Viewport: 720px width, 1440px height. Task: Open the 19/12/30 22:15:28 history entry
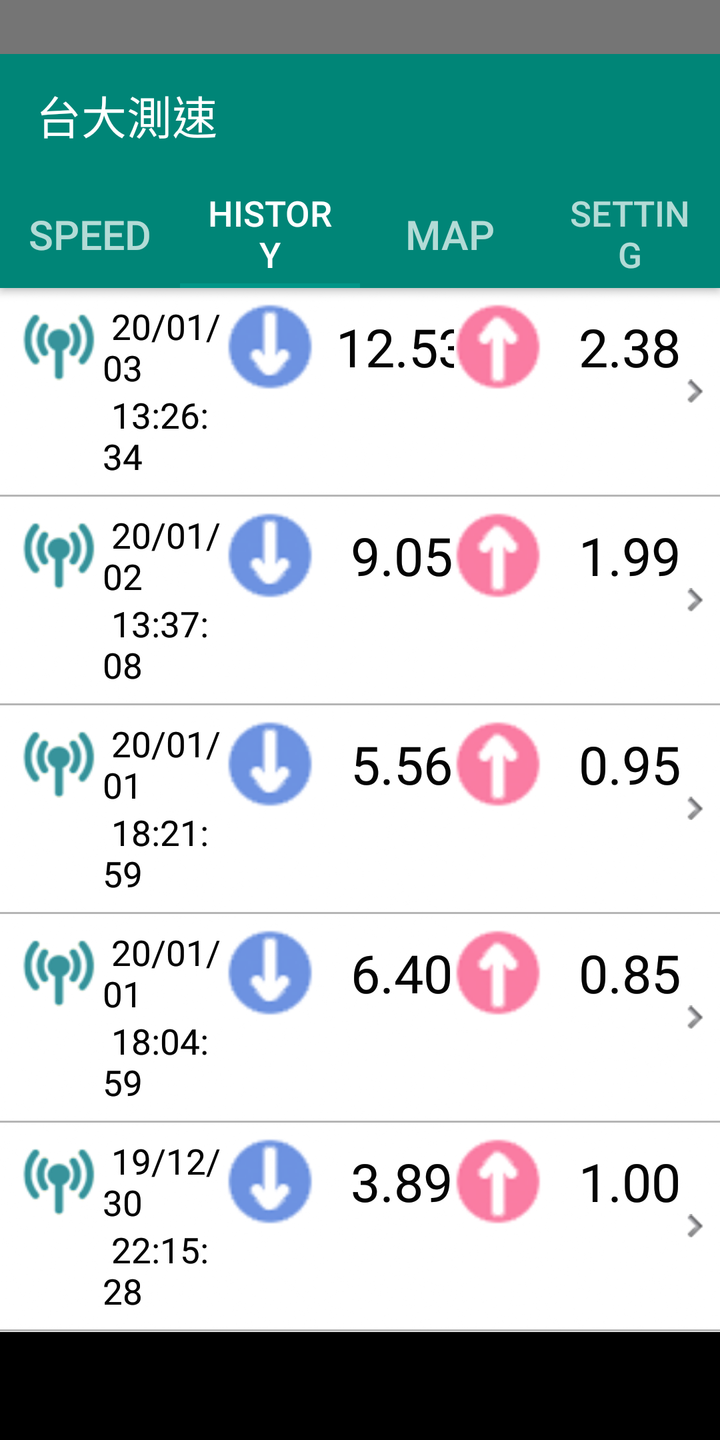point(360,1226)
